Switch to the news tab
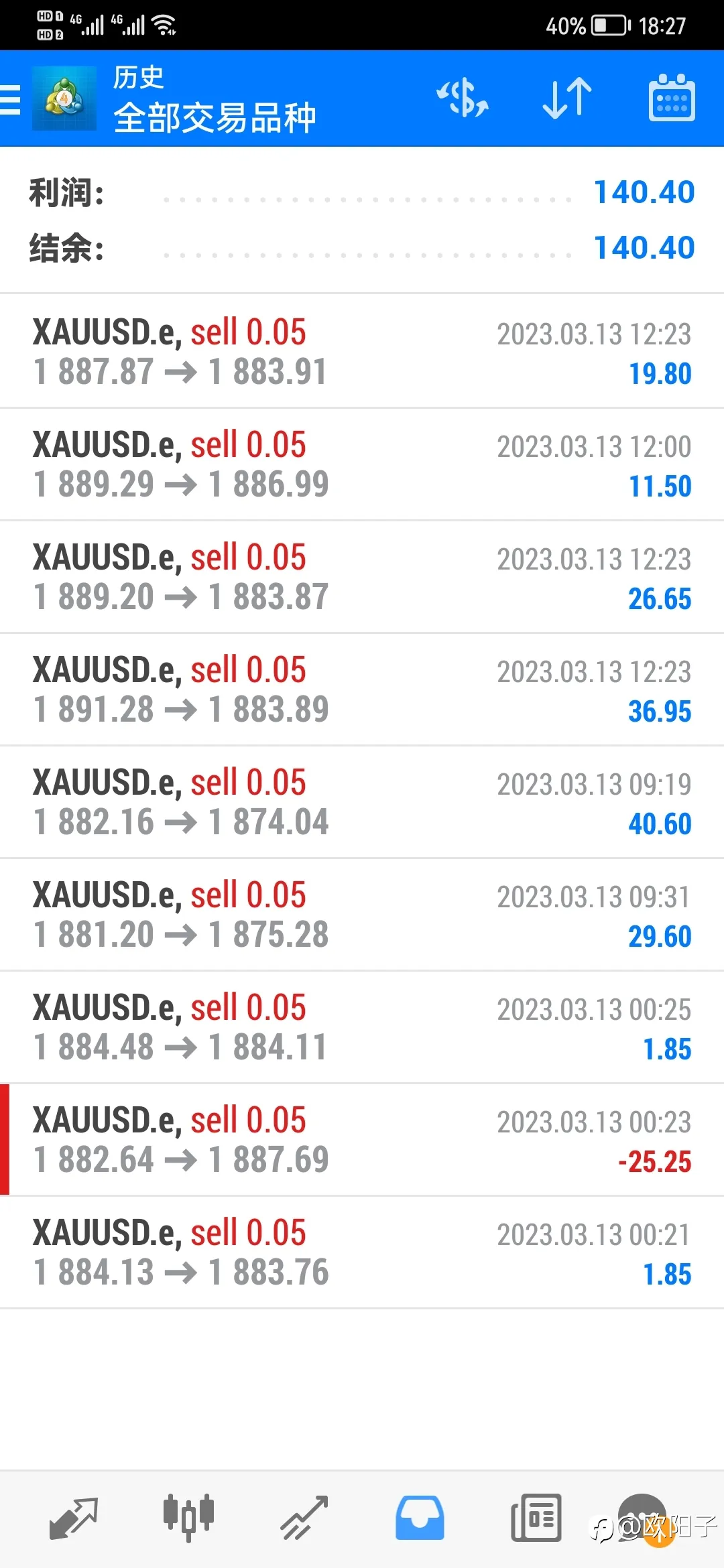Viewport: 724px width, 1568px height. coord(536,1517)
